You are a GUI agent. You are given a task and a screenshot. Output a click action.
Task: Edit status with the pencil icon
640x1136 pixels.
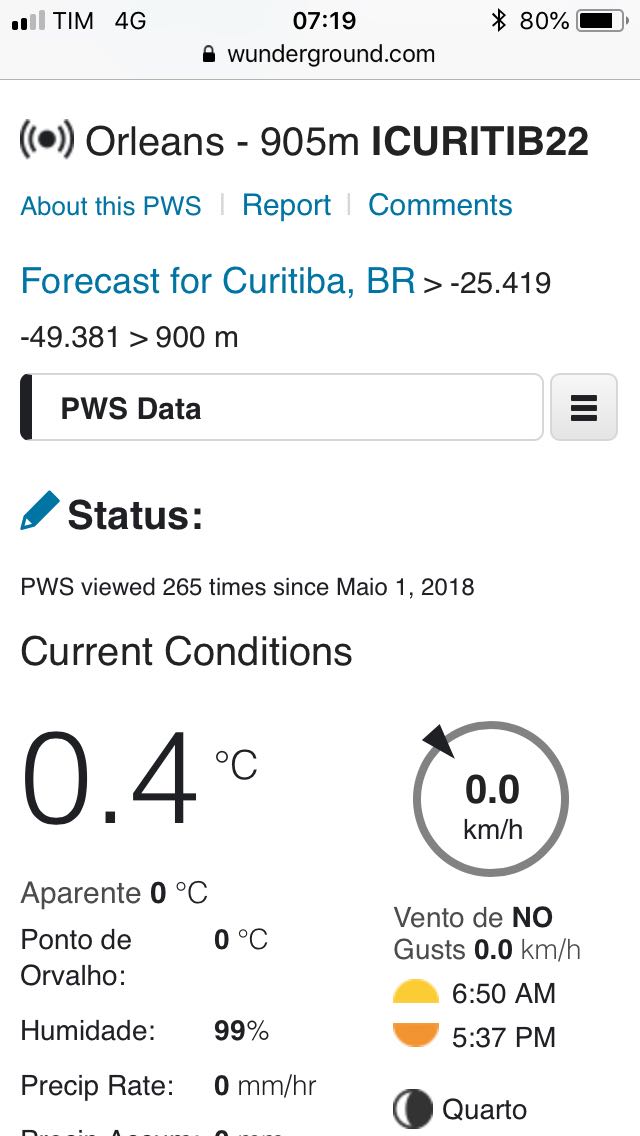point(40,511)
